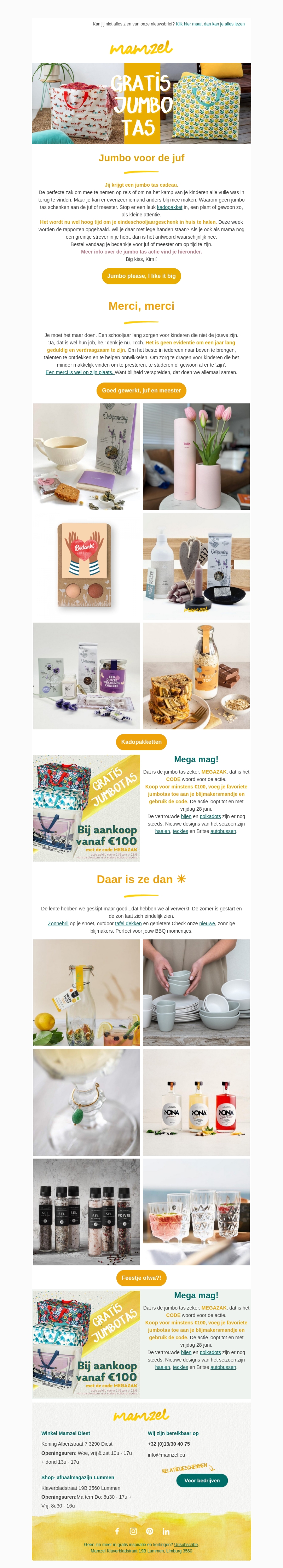Open the NONA bottles product image
This screenshot has height=1568, width=283.
pyautogui.click(x=196, y=1102)
